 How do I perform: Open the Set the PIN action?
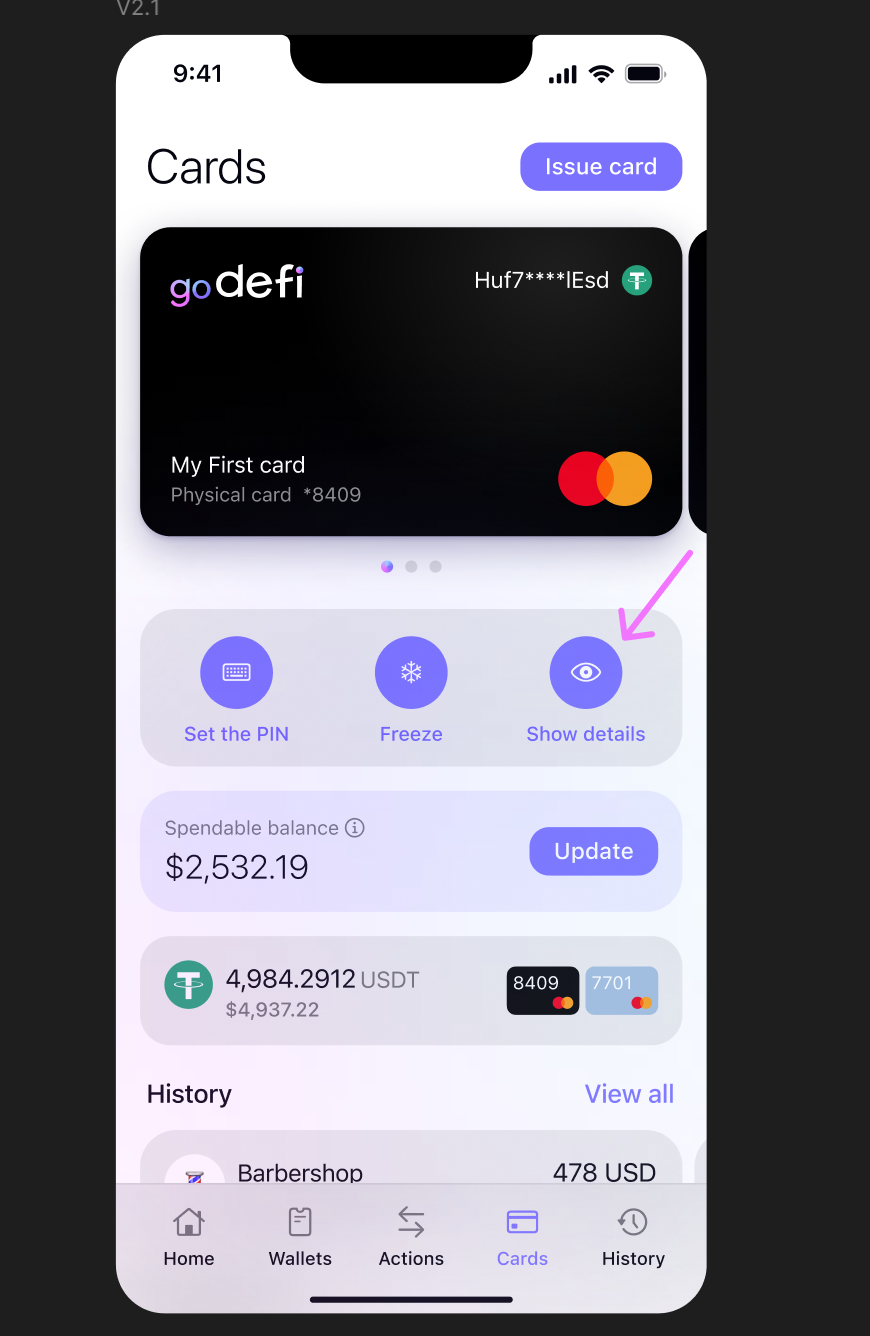236,673
